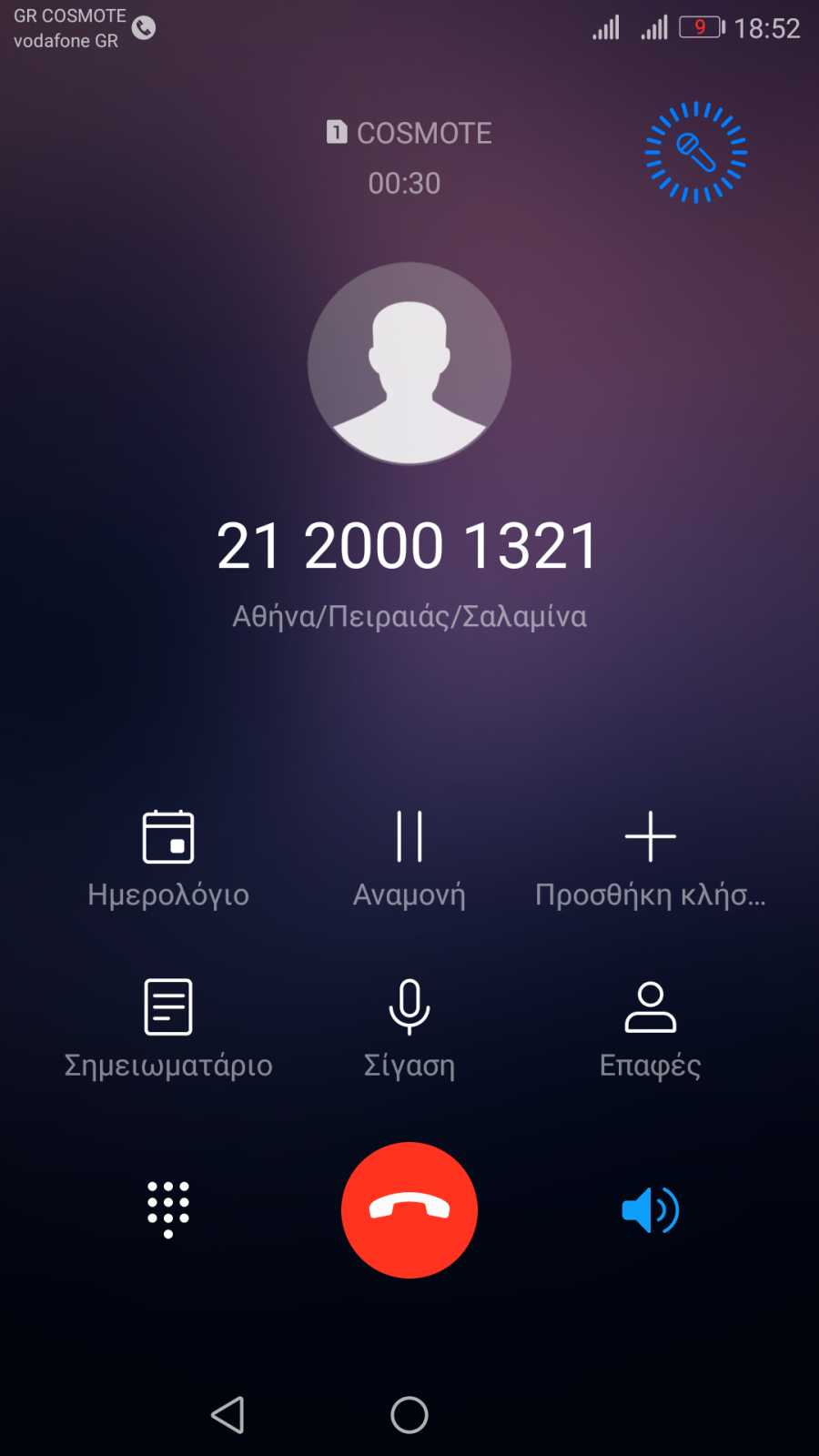The width and height of the screenshot is (819, 1456).
Task: Open Σημειωματάριο notepad
Action: [168, 1029]
